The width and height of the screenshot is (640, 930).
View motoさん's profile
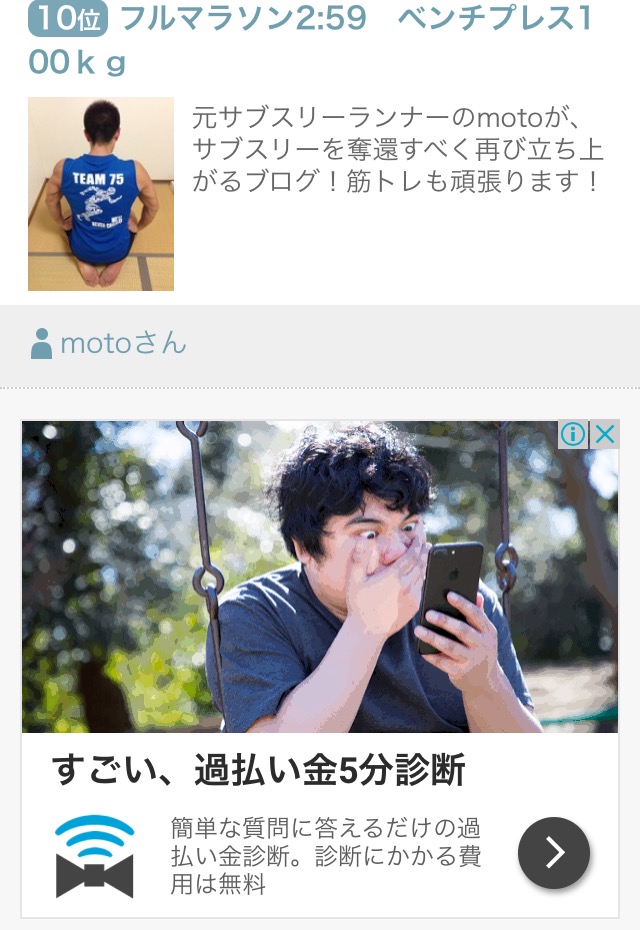click(x=122, y=344)
